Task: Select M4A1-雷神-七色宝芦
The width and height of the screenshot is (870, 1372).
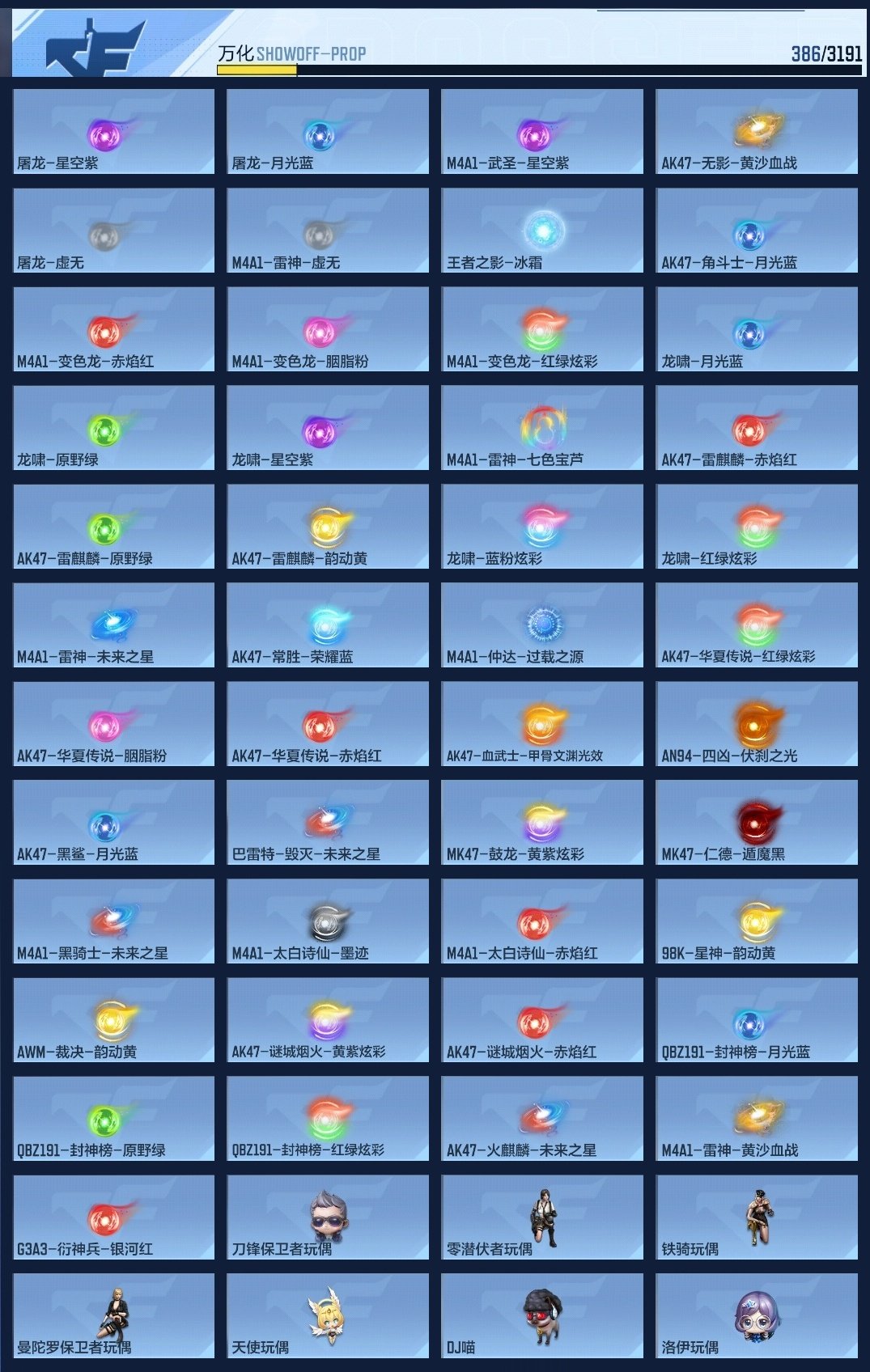Action: click(x=542, y=428)
